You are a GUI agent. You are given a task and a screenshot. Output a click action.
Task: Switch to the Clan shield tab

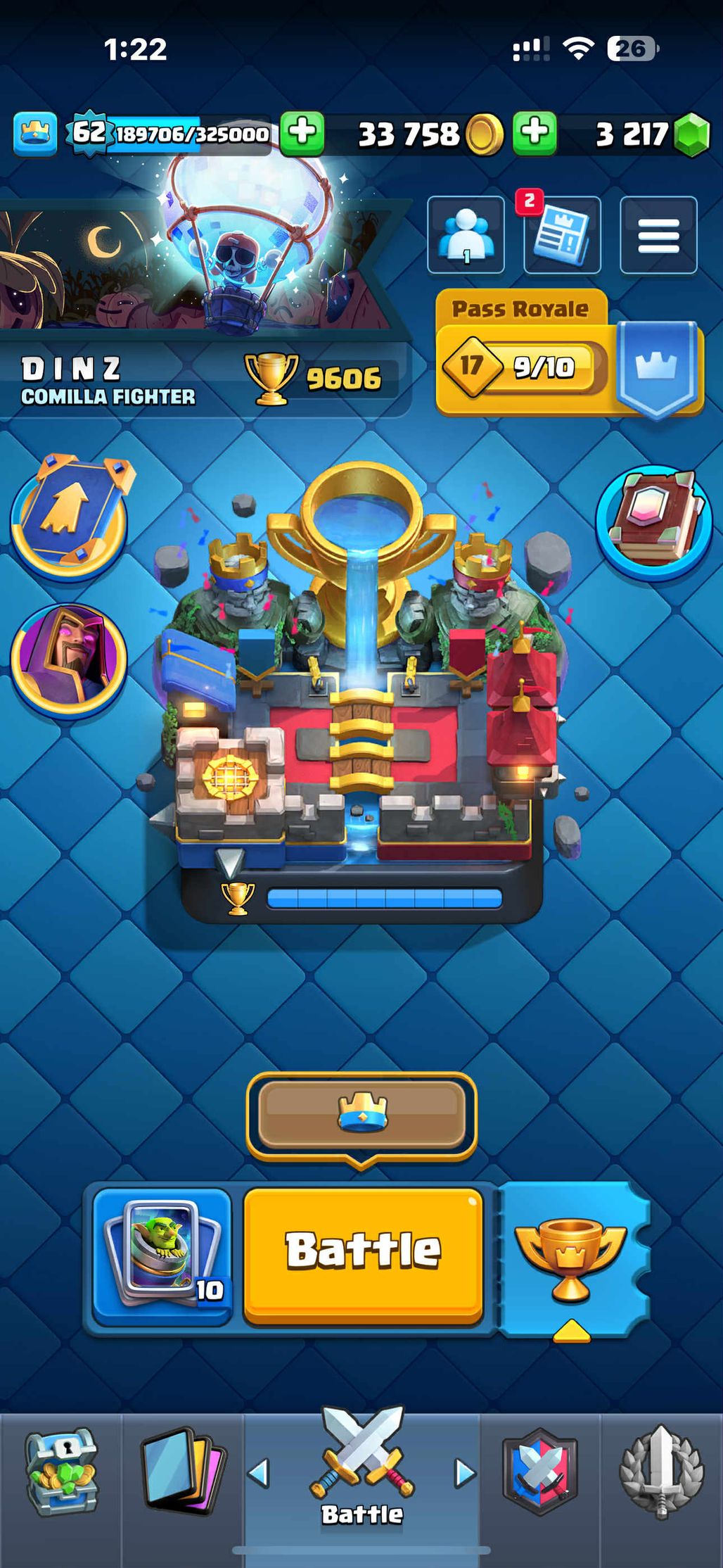point(539,1471)
